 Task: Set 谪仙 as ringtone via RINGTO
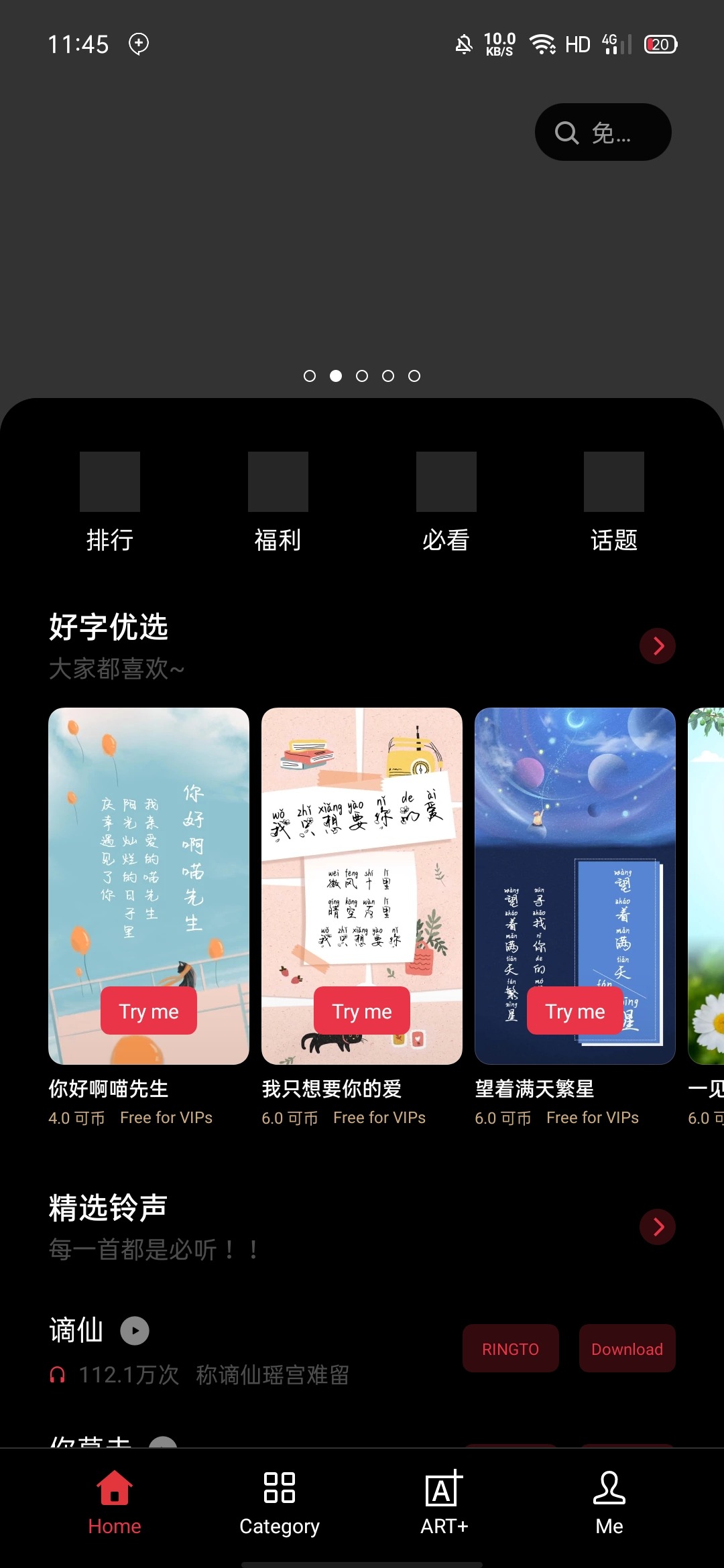tap(510, 1348)
